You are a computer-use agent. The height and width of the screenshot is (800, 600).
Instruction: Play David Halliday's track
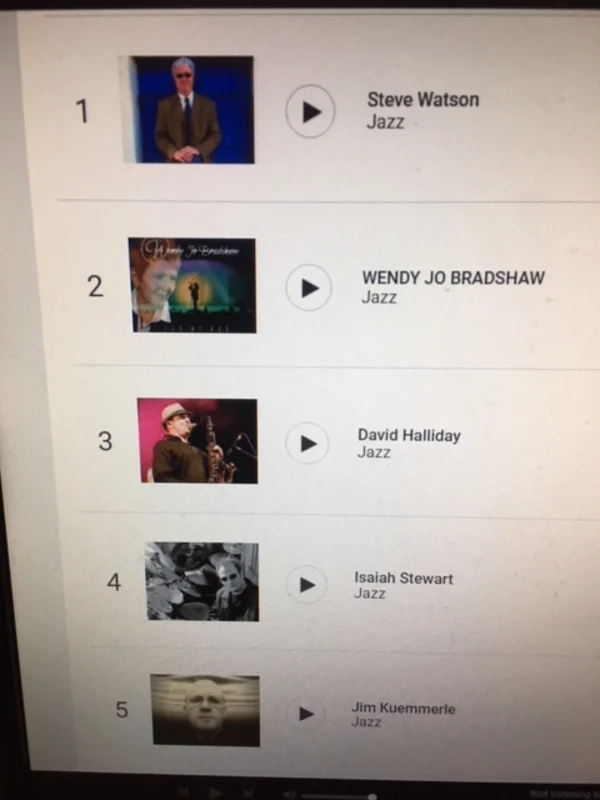pos(307,443)
